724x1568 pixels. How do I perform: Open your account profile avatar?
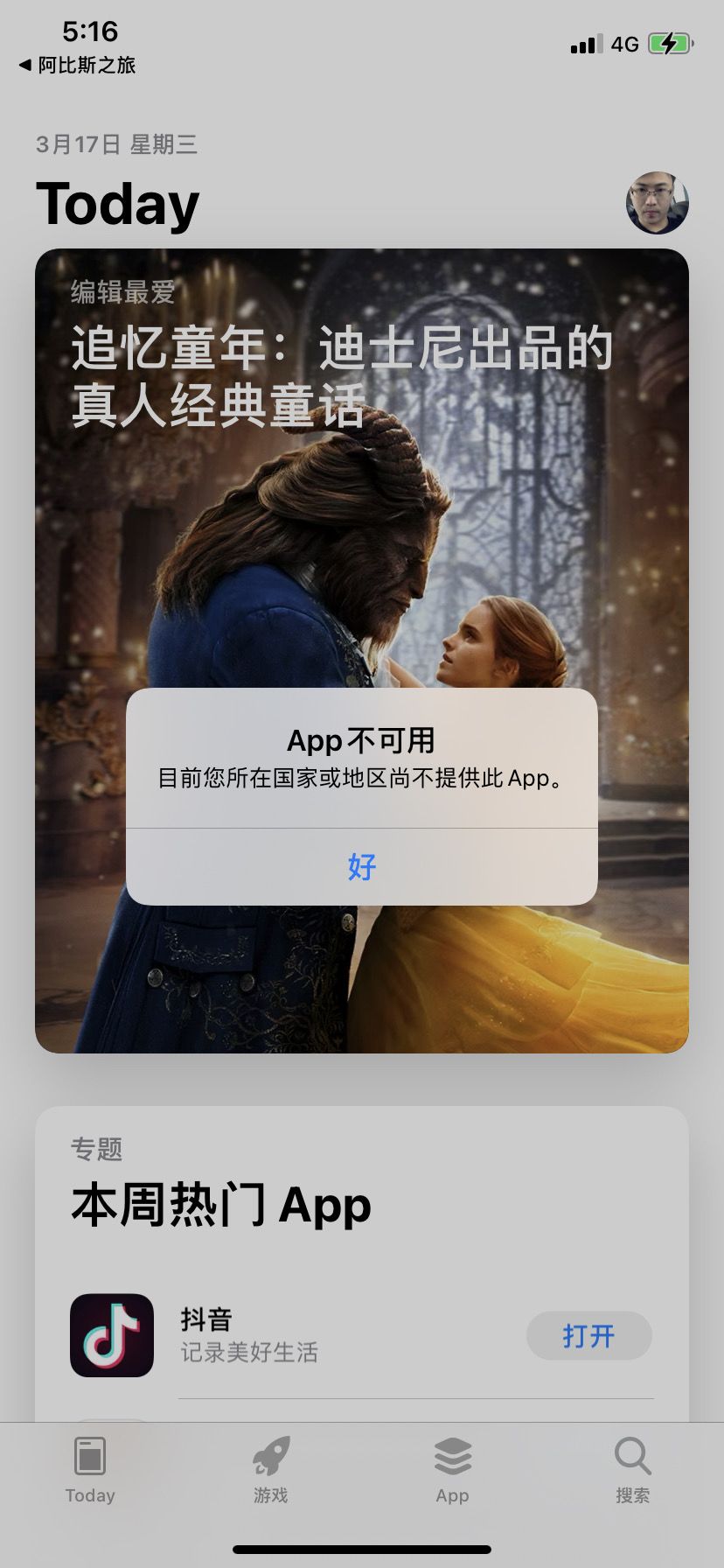pyautogui.click(x=660, y=206)
